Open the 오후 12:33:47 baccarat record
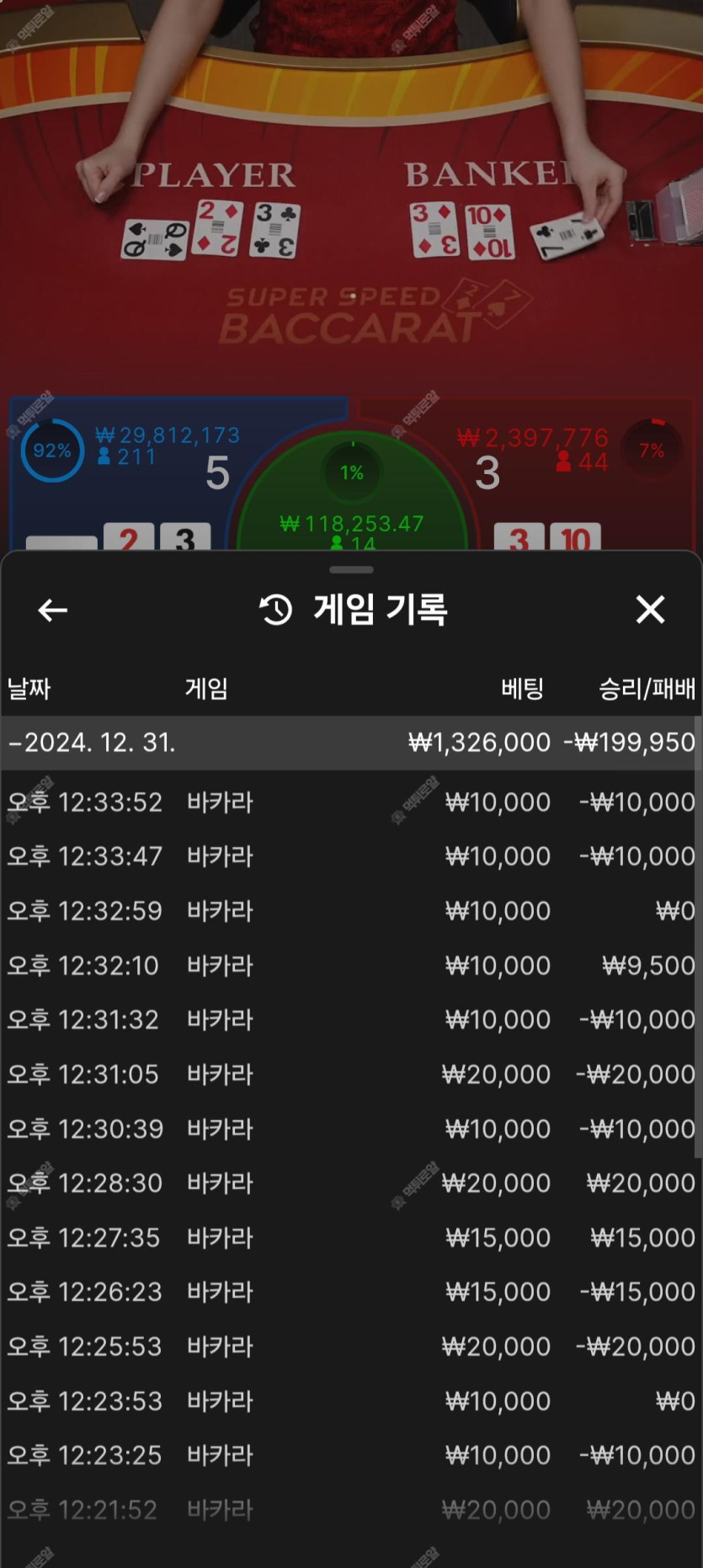 349,856
